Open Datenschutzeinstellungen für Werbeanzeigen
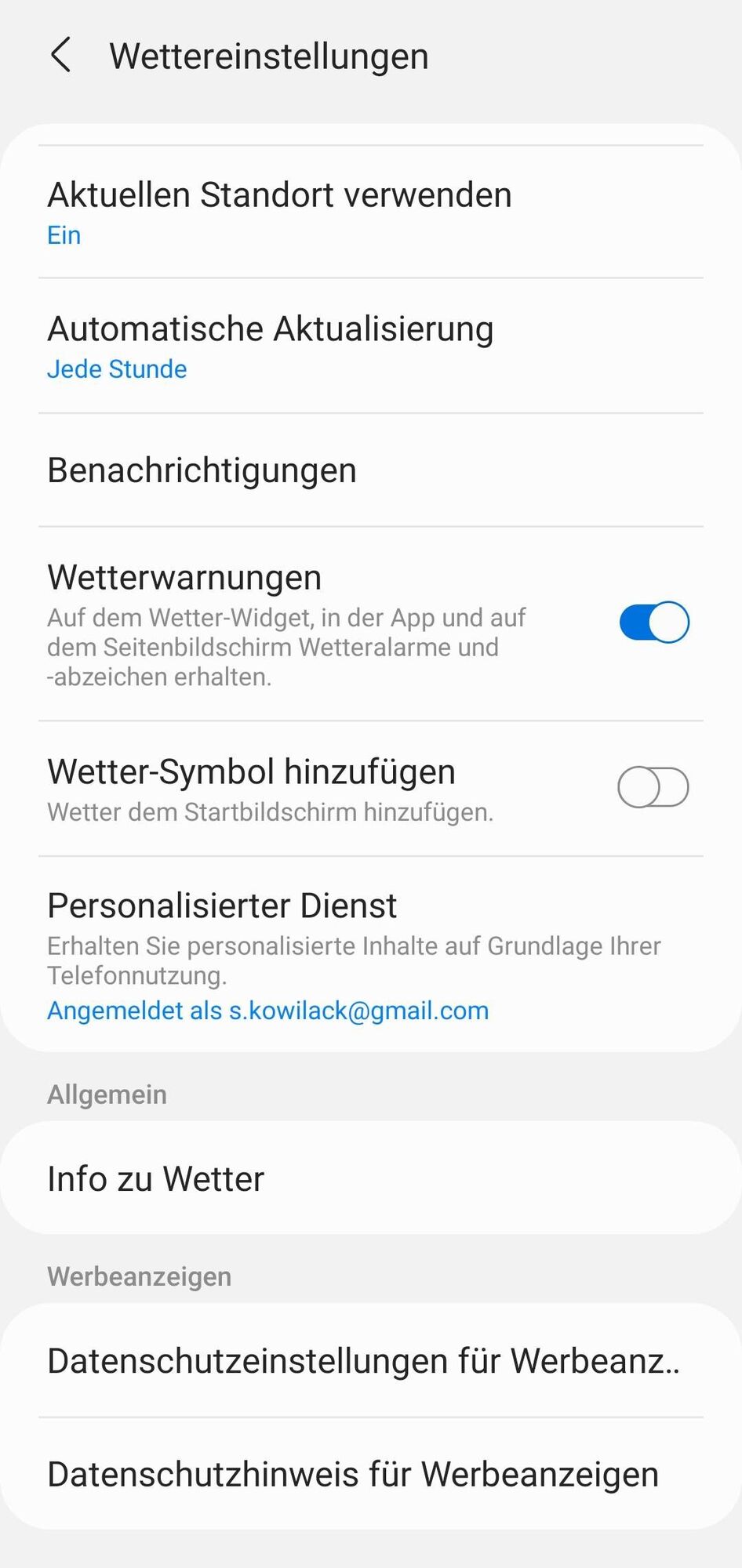 363,1361
